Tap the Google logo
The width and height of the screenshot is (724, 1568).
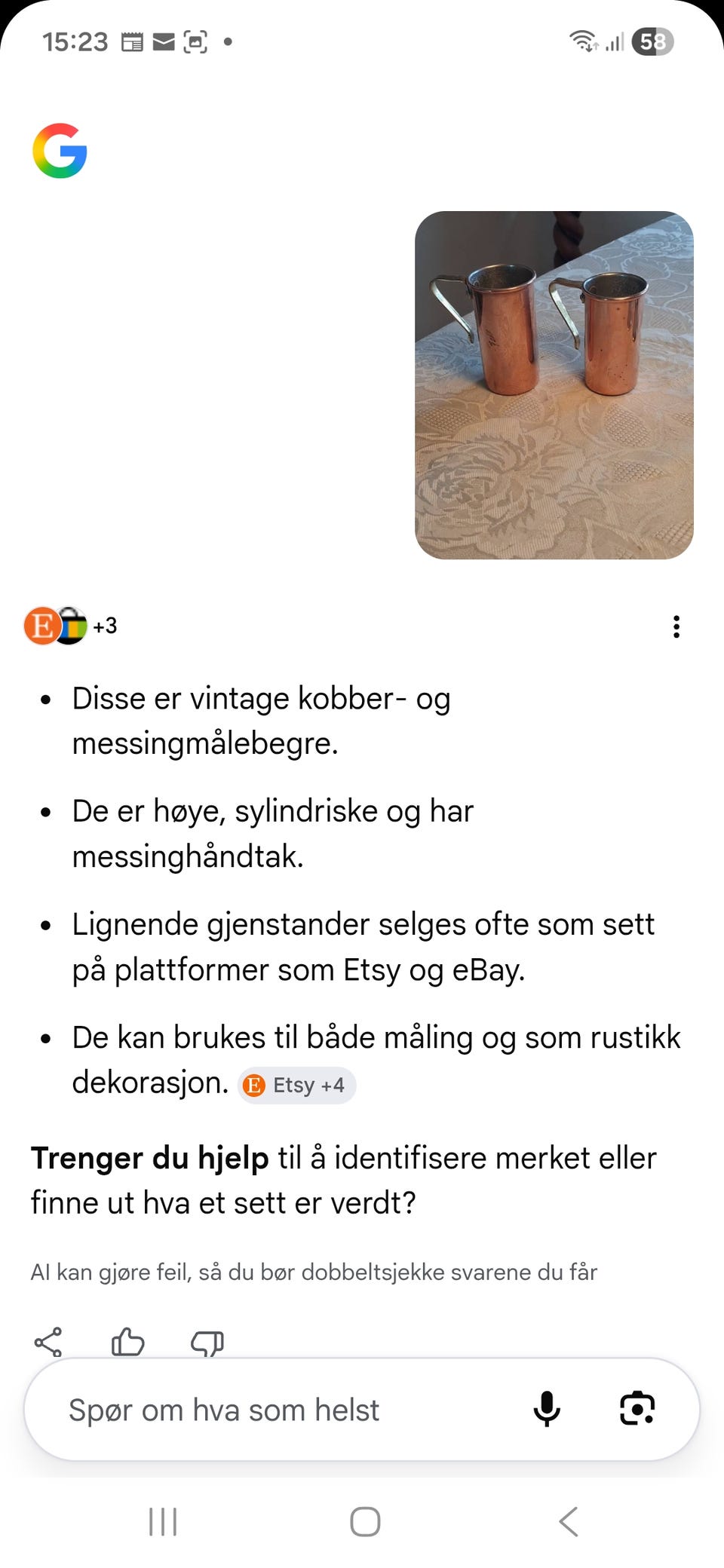point(60,151)
